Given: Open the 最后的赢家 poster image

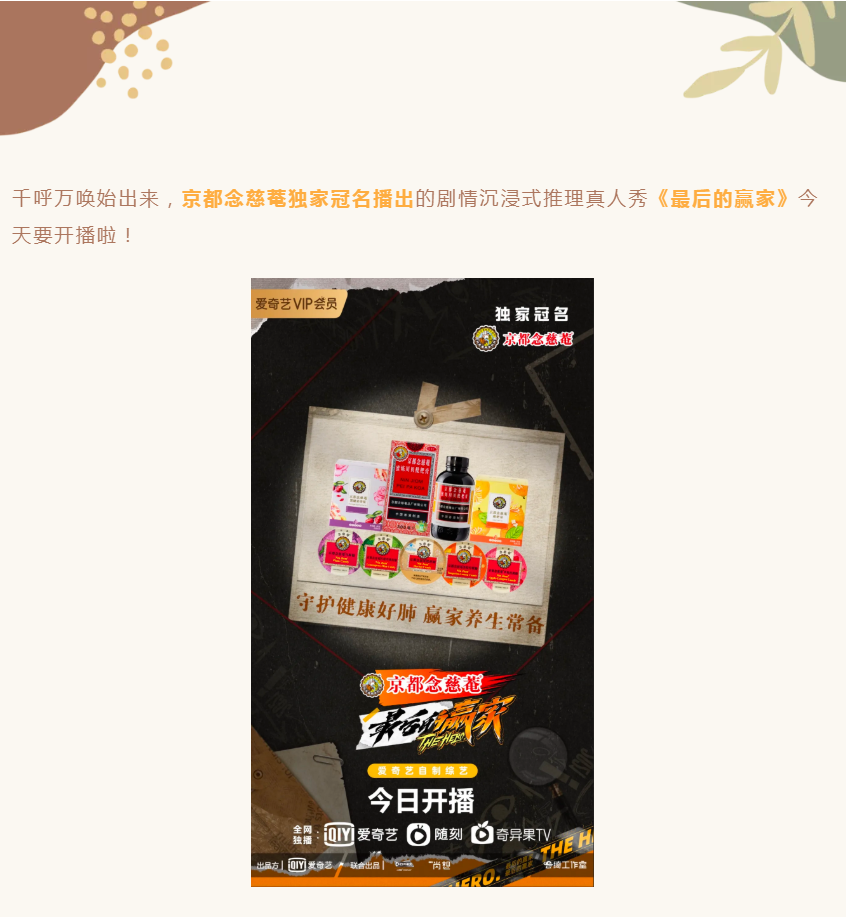Looking at the screenshot, I should pyautogui.click(x=422, y=582).
